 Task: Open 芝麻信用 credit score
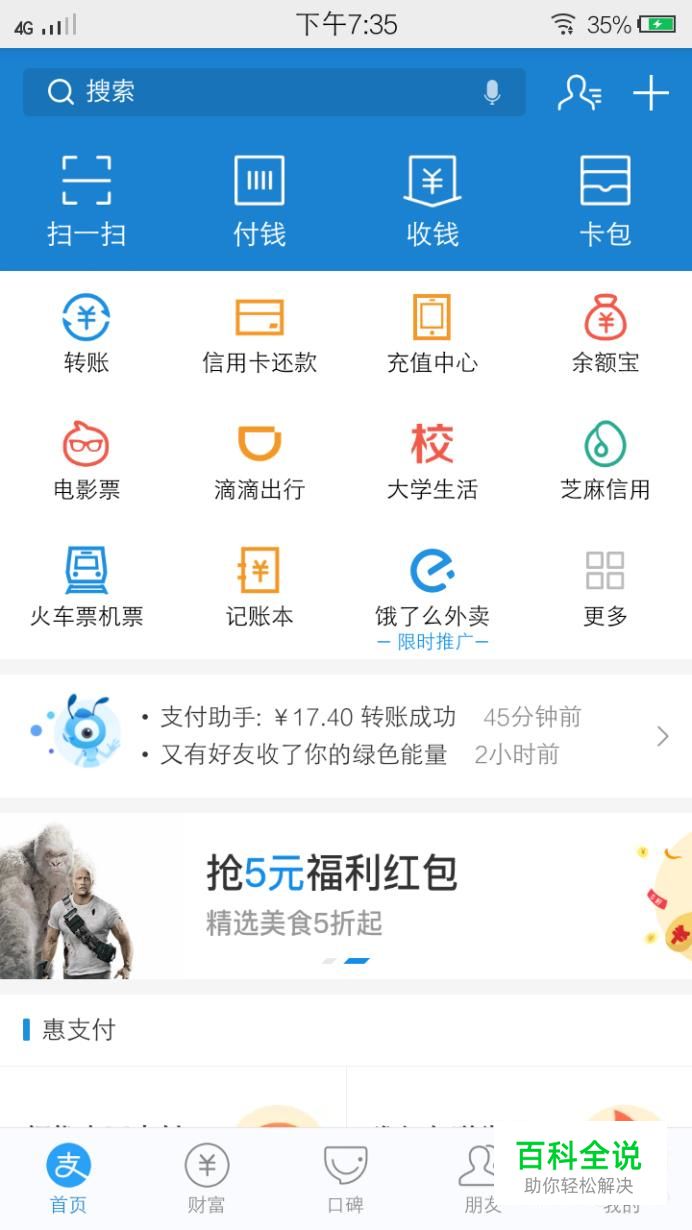click(605, 461)
